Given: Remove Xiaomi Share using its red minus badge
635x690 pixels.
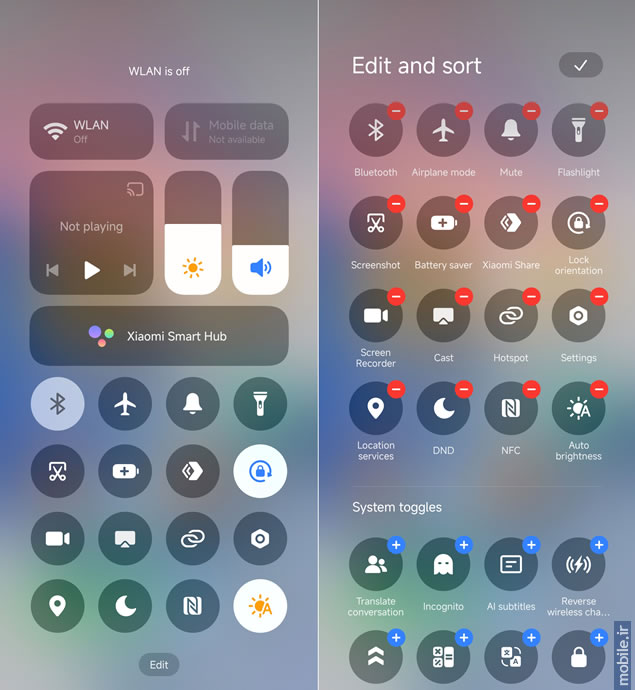Looking at the screenshot, I should pos(531,204).
